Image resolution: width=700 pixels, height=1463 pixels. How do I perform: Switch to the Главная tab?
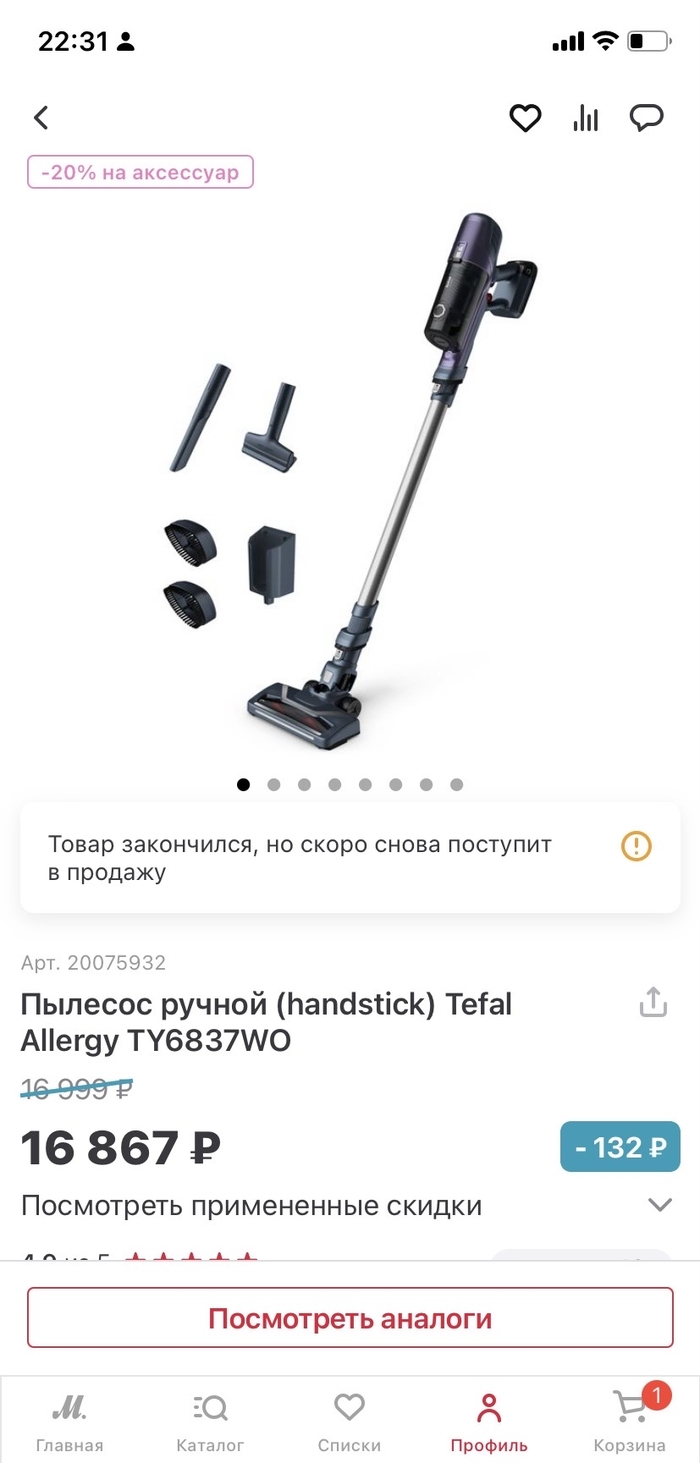[x=69, y=1422]
